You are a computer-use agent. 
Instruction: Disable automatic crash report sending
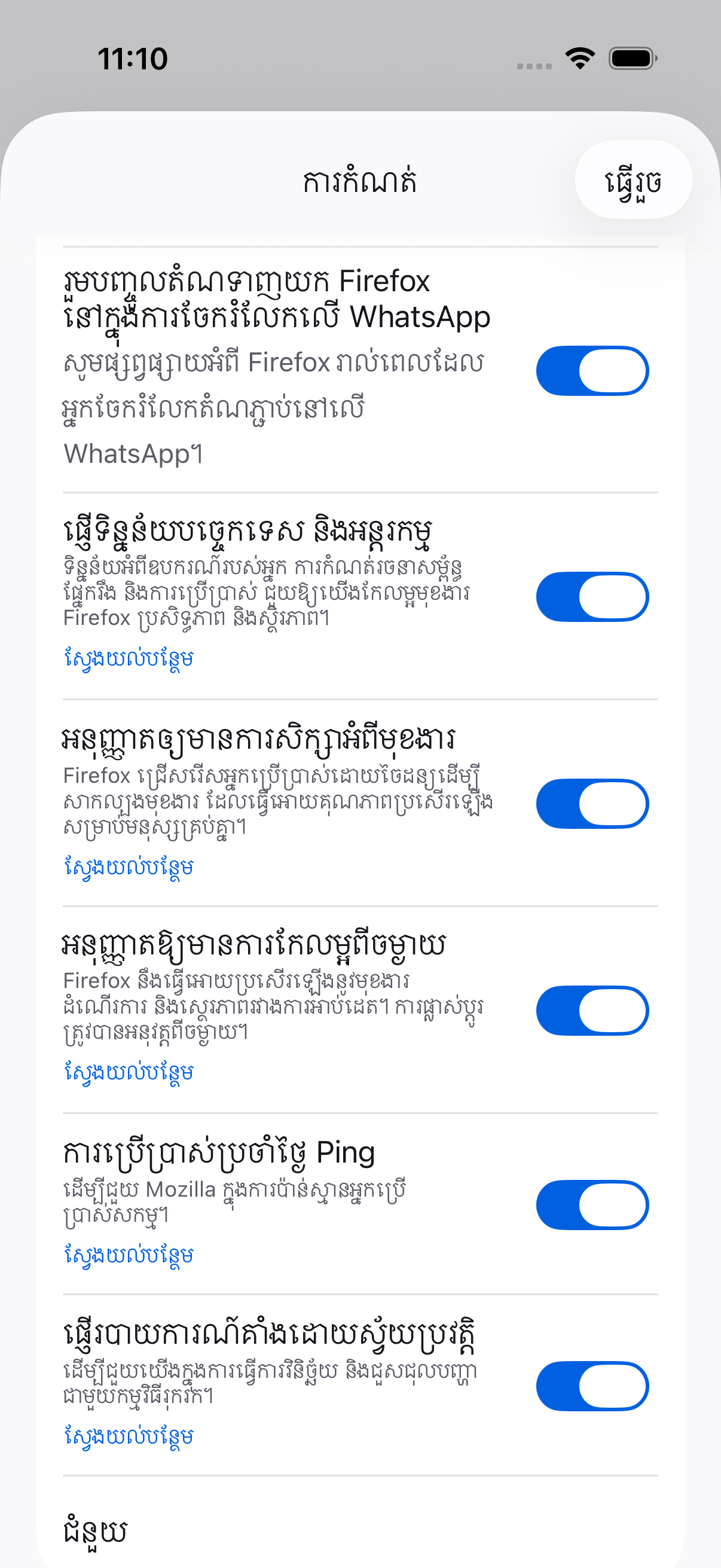click(x=592, y=1386)
